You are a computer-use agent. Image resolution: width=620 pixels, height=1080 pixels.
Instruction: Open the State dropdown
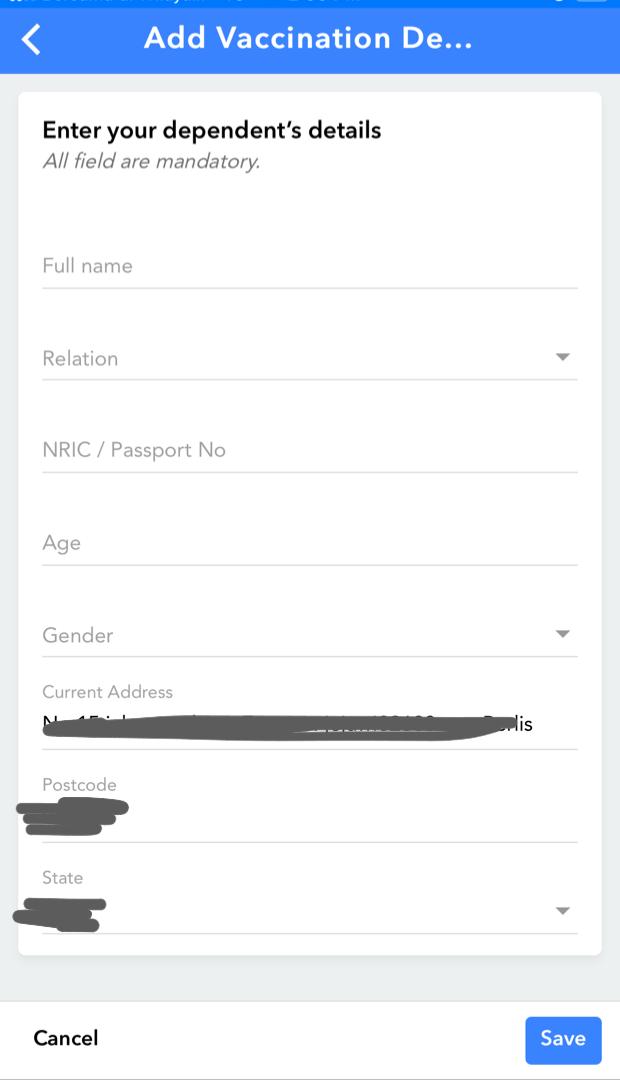(309, 910)
